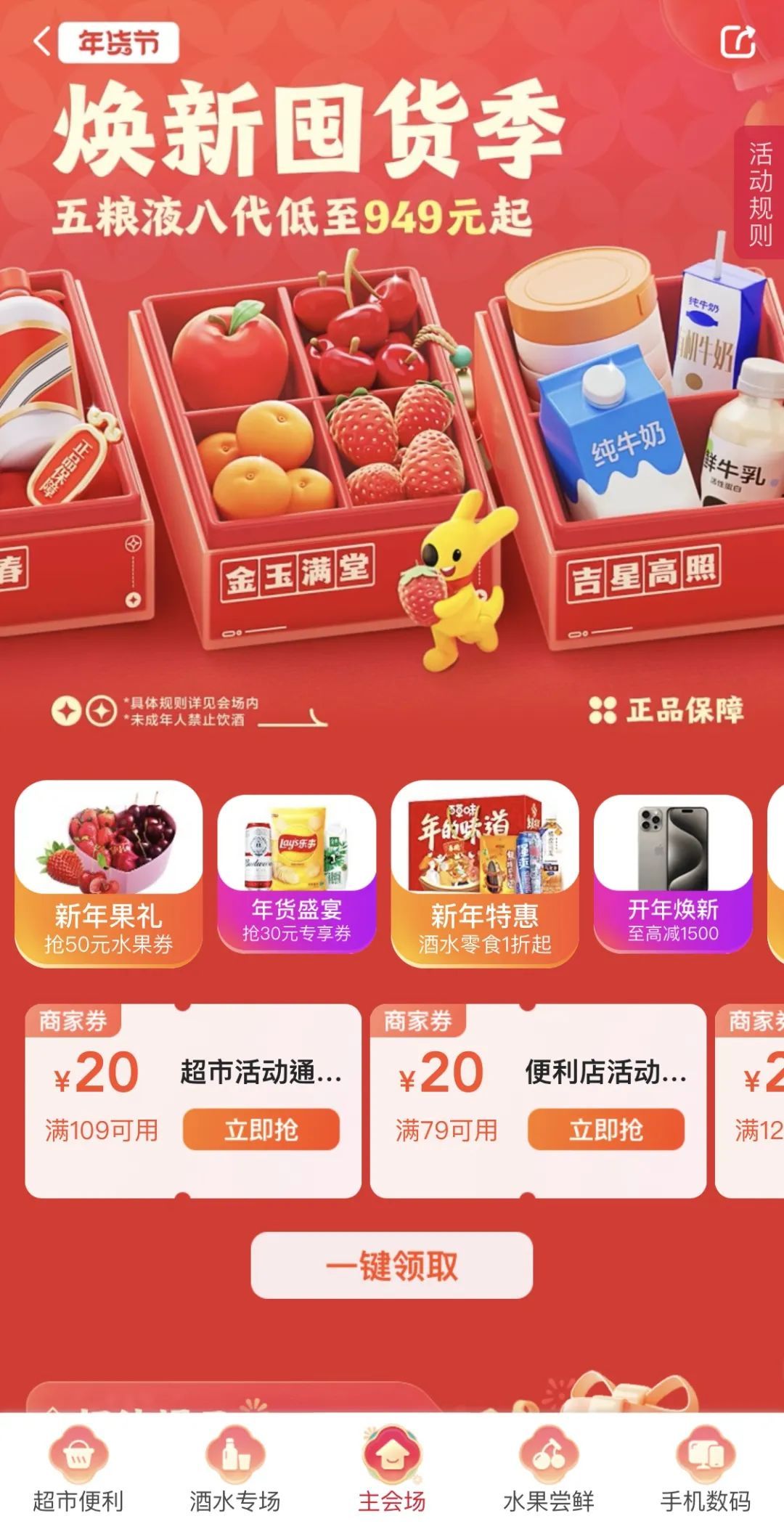Tap 立即抢 for the 超市活动 coupon

tap(261, 1129)
